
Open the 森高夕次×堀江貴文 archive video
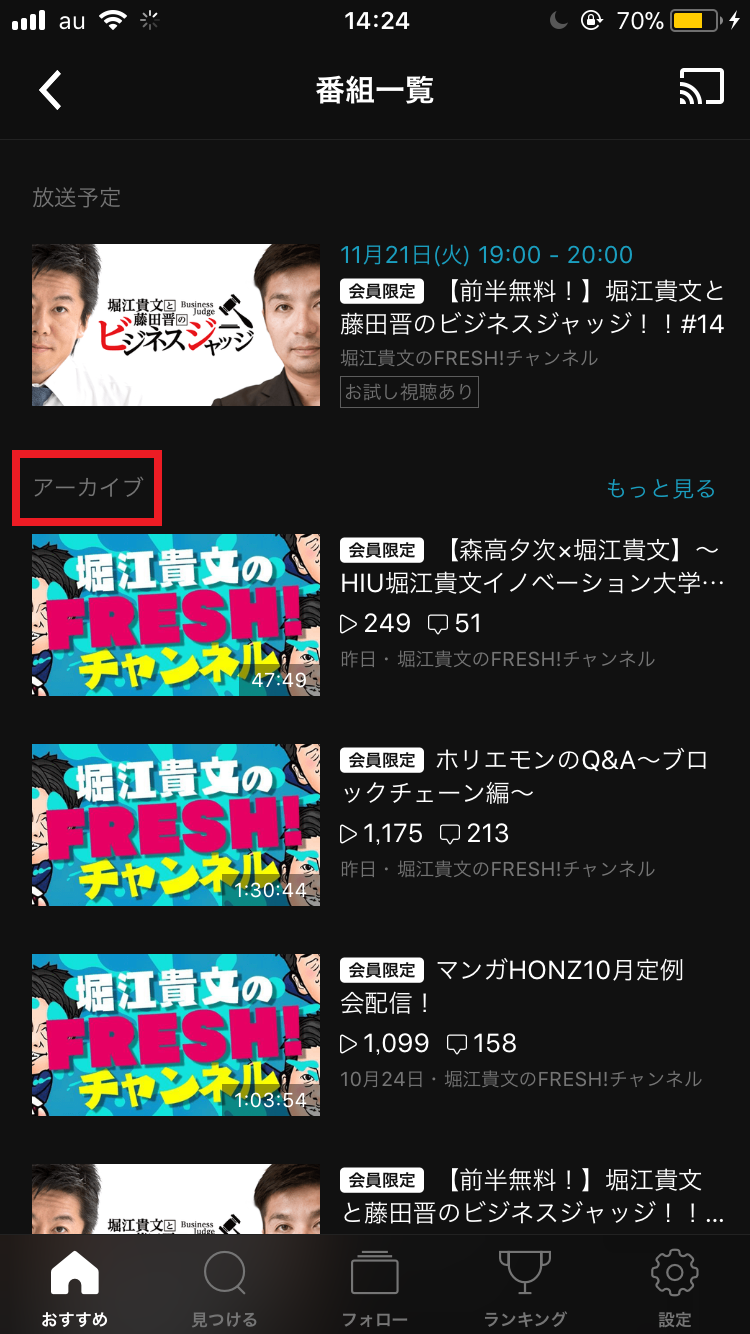pos(531,565)
